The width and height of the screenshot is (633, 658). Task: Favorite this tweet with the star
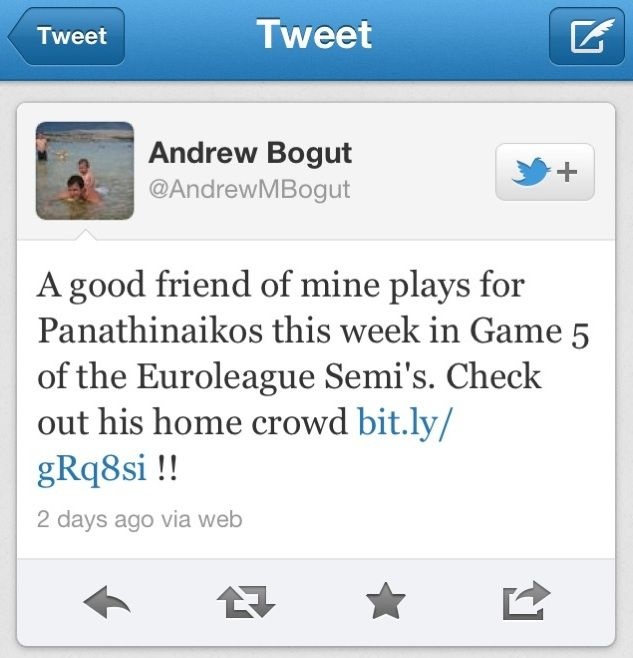[385, 602]
